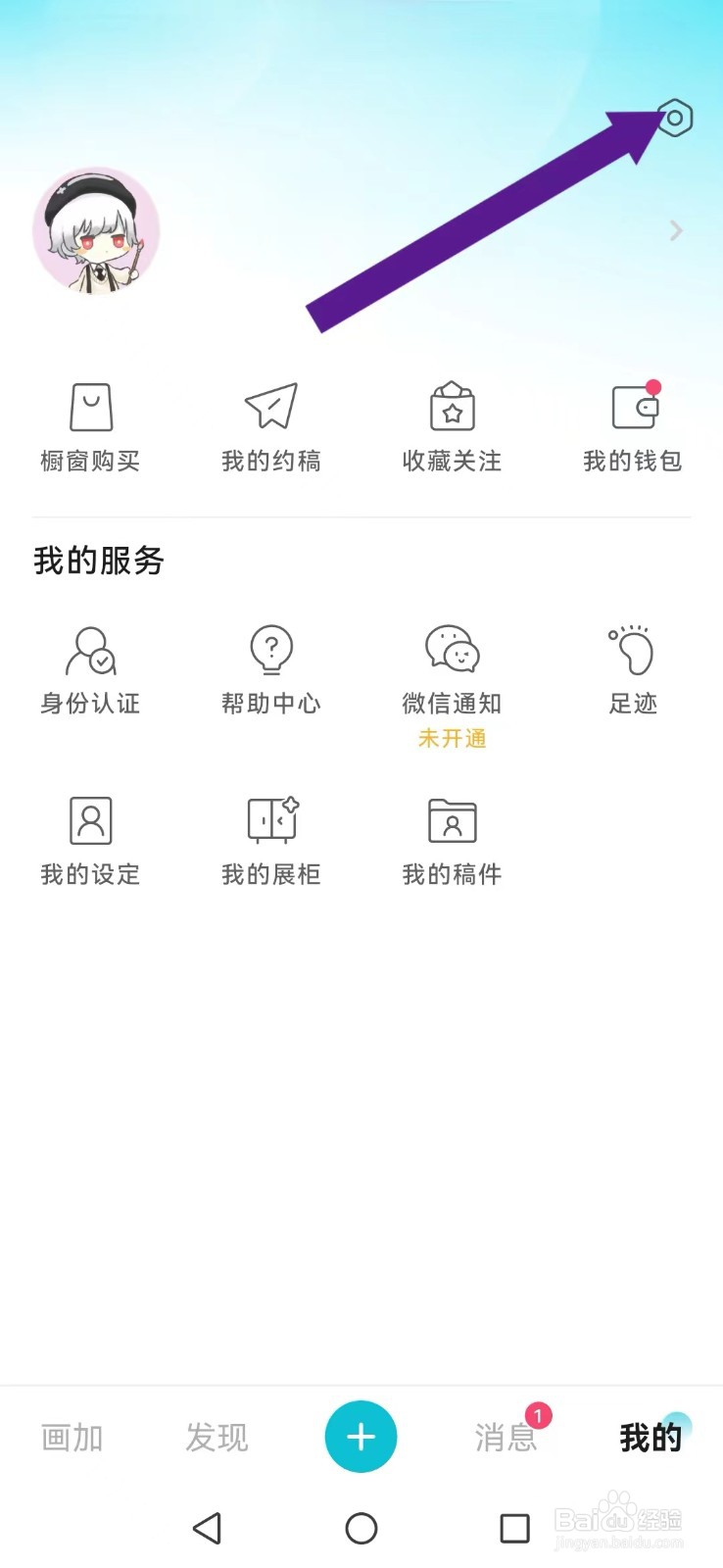
Task: Open the 消息 messages tab
Action: [x=506, y=1438]
